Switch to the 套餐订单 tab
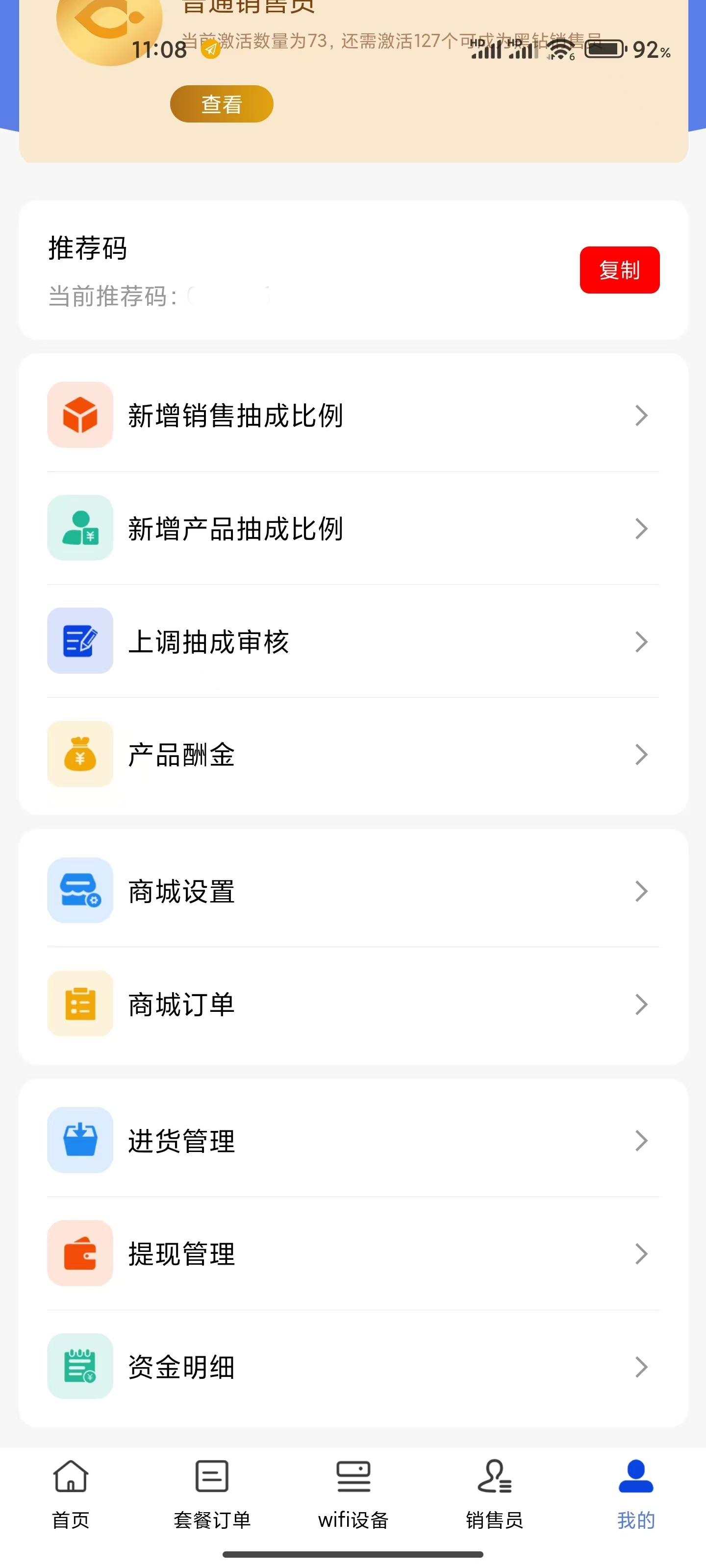This screenshot has height=1568, width=706. coord(212,1494)
